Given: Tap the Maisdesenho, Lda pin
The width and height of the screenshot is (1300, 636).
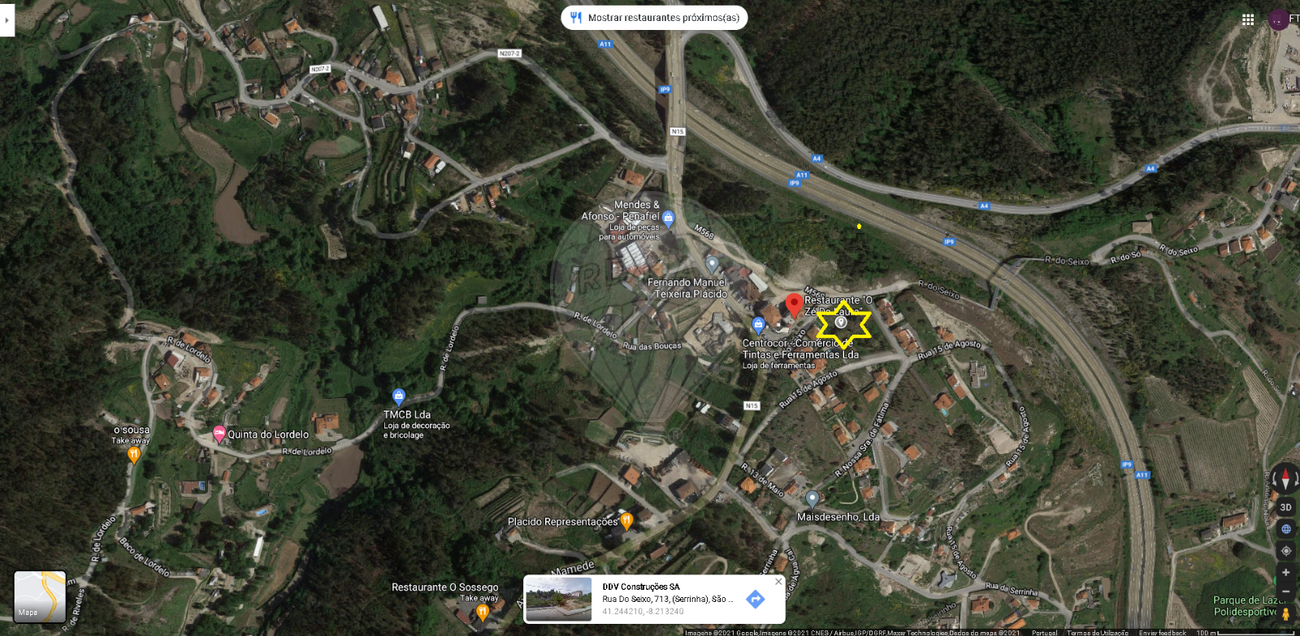Looking at the screenshot, I should [812, 499].
